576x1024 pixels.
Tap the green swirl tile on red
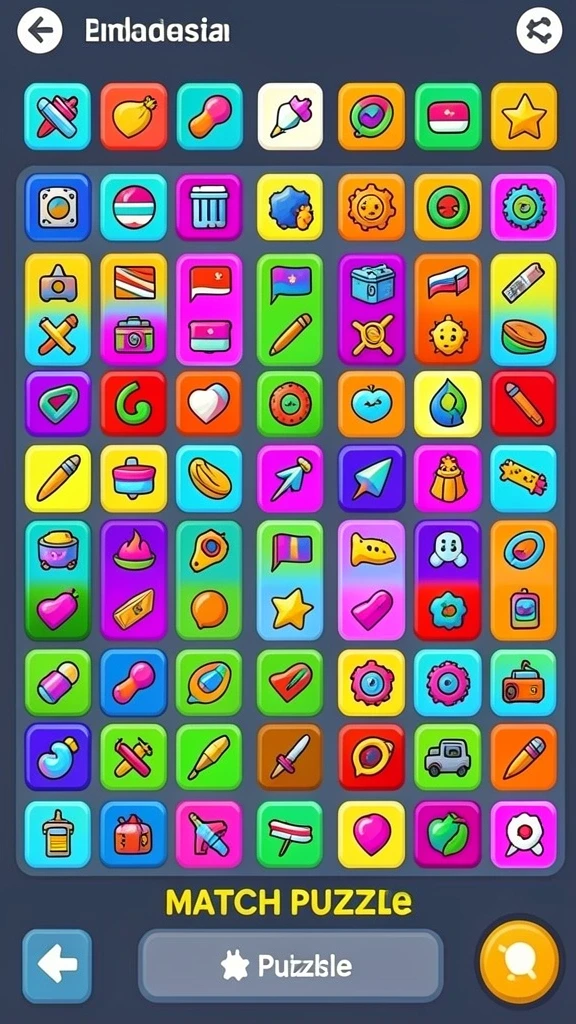[x=133, y=404]
